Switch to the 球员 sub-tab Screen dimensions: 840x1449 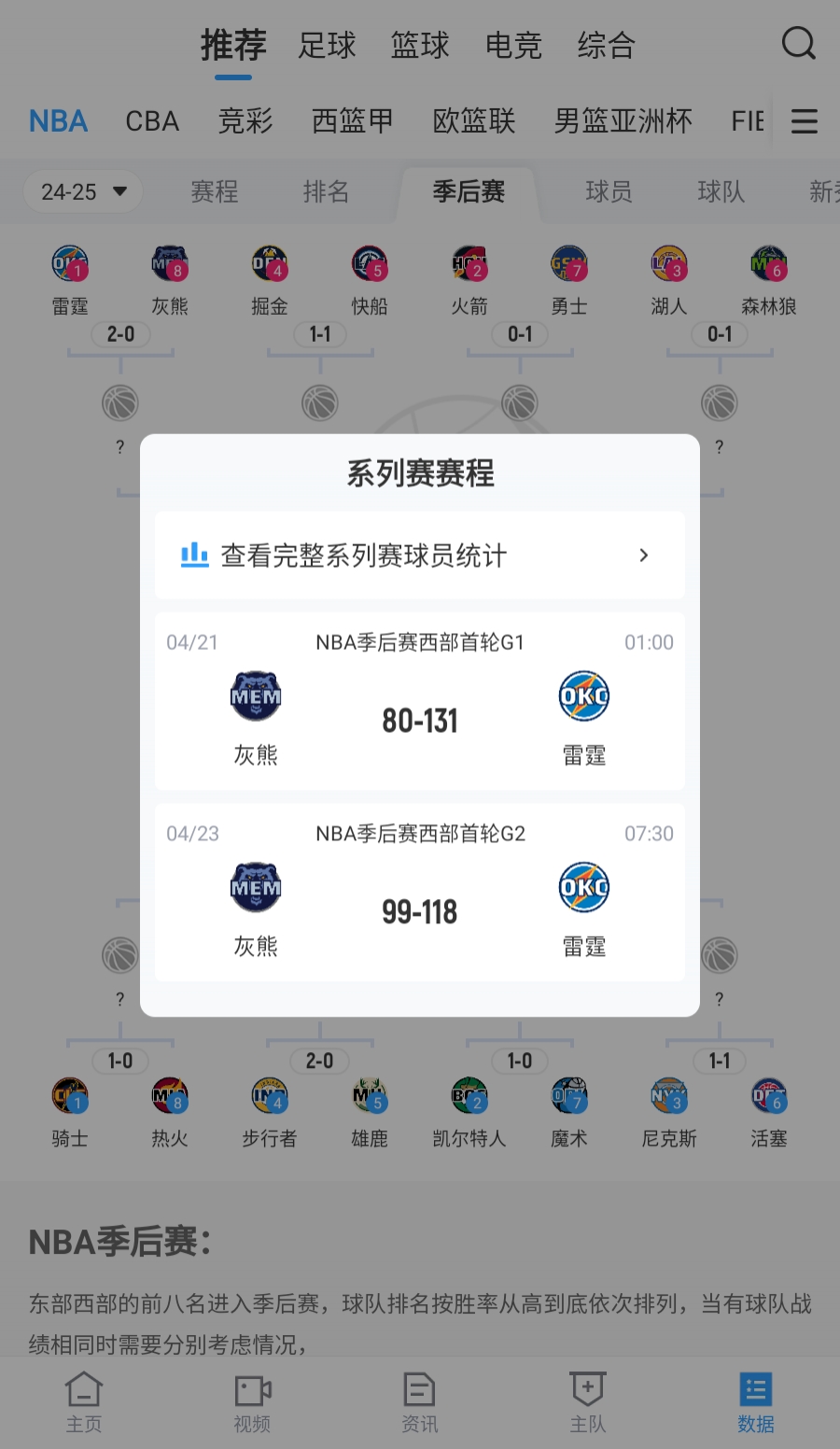click(x=609, y=192)
